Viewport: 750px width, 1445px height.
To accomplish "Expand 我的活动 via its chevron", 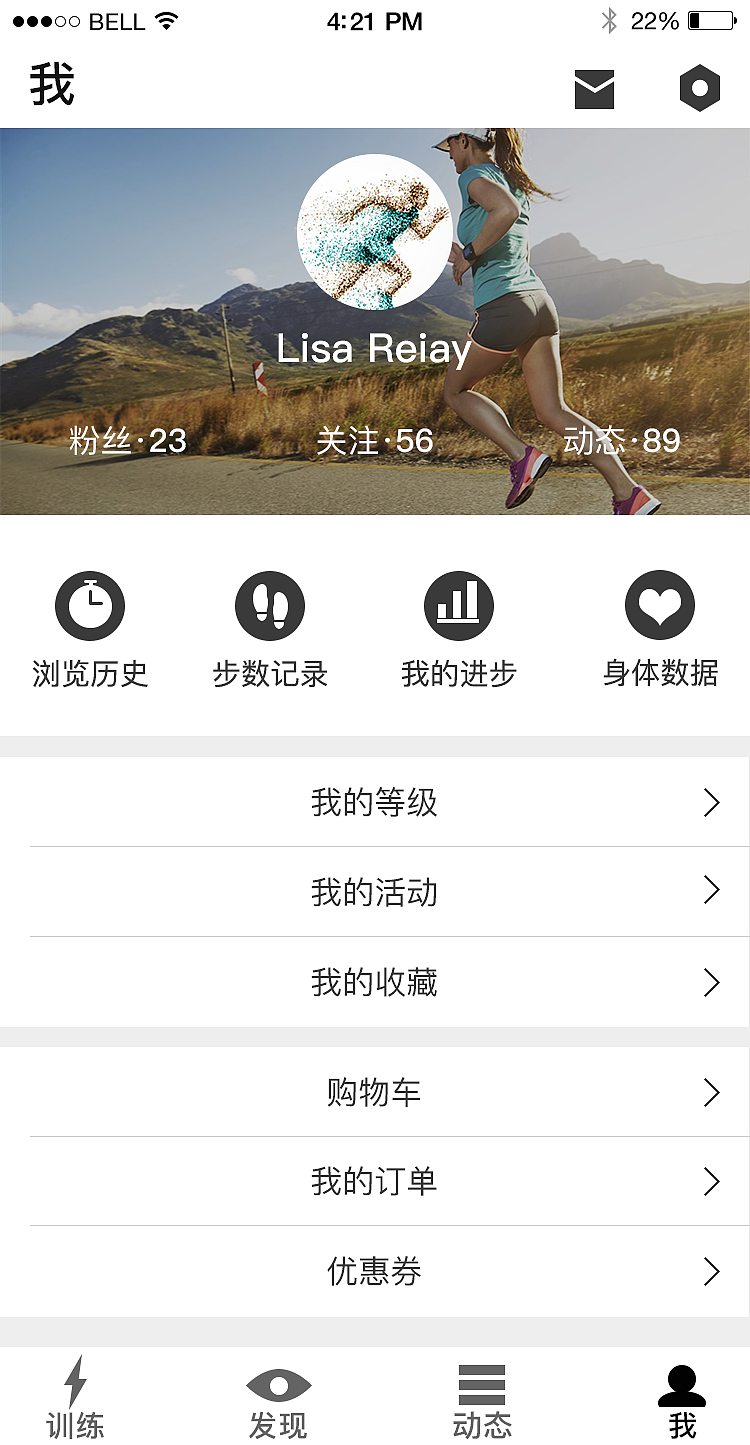I will pos(712,891).
